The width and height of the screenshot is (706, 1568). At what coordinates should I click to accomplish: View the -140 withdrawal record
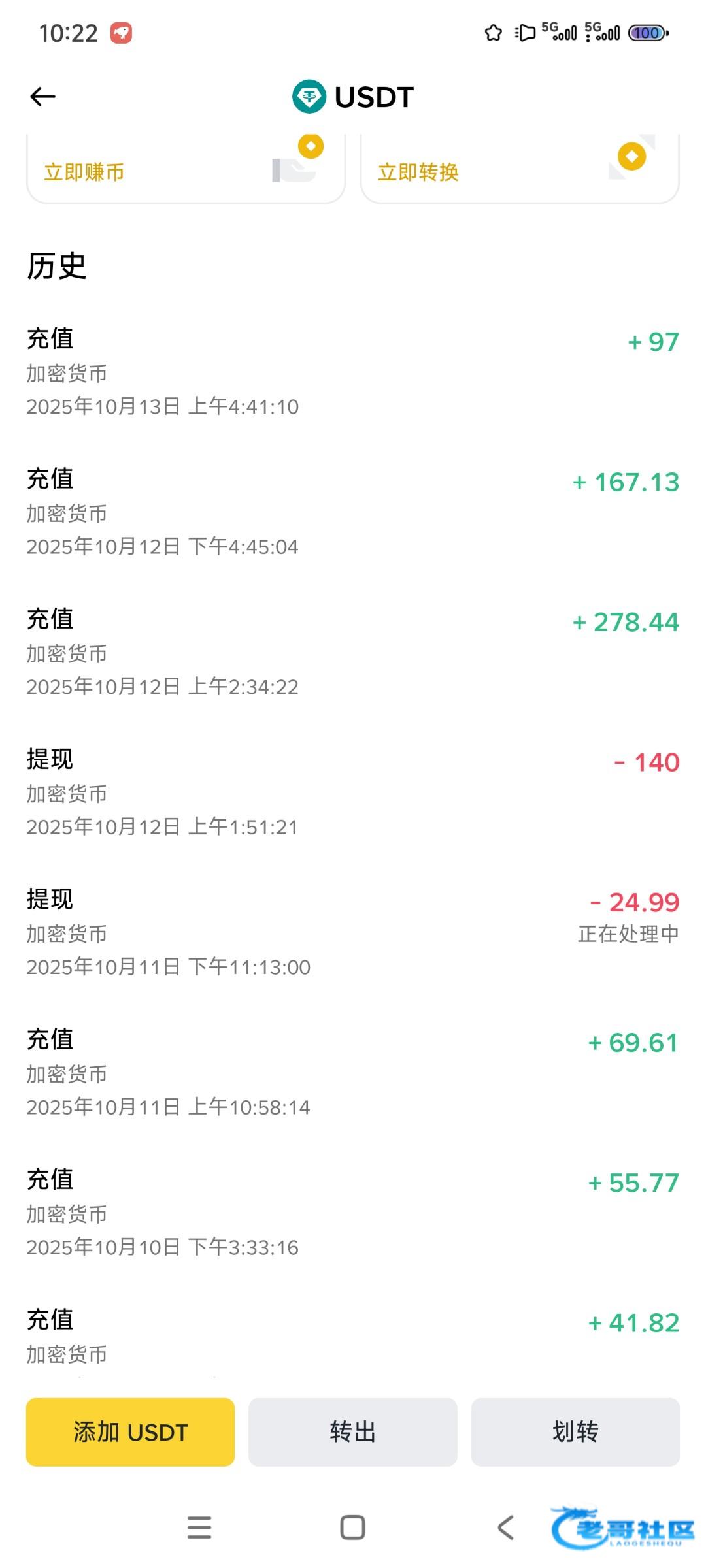(x=353, y=792)
